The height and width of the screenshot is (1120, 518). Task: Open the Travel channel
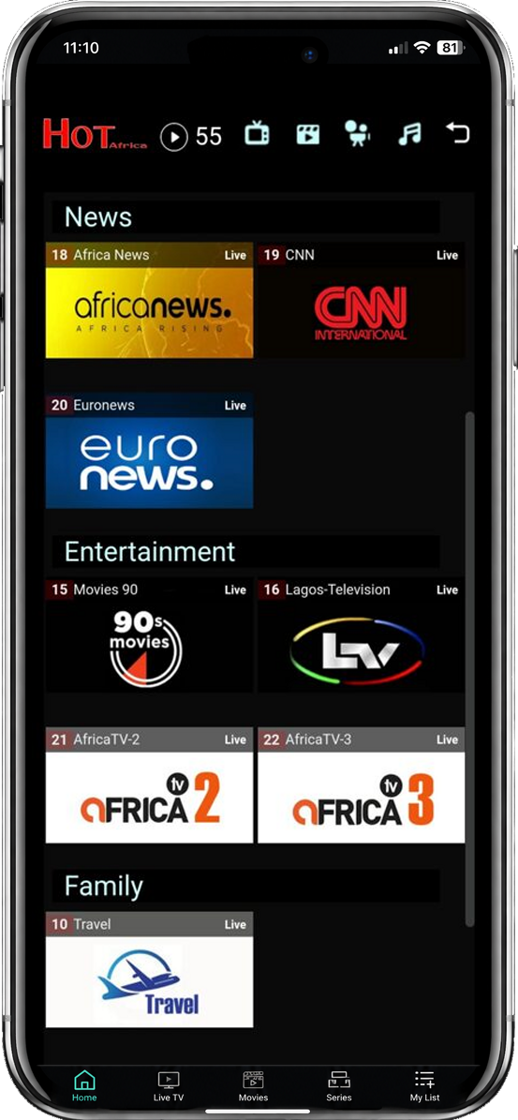(x=149, y=969)
